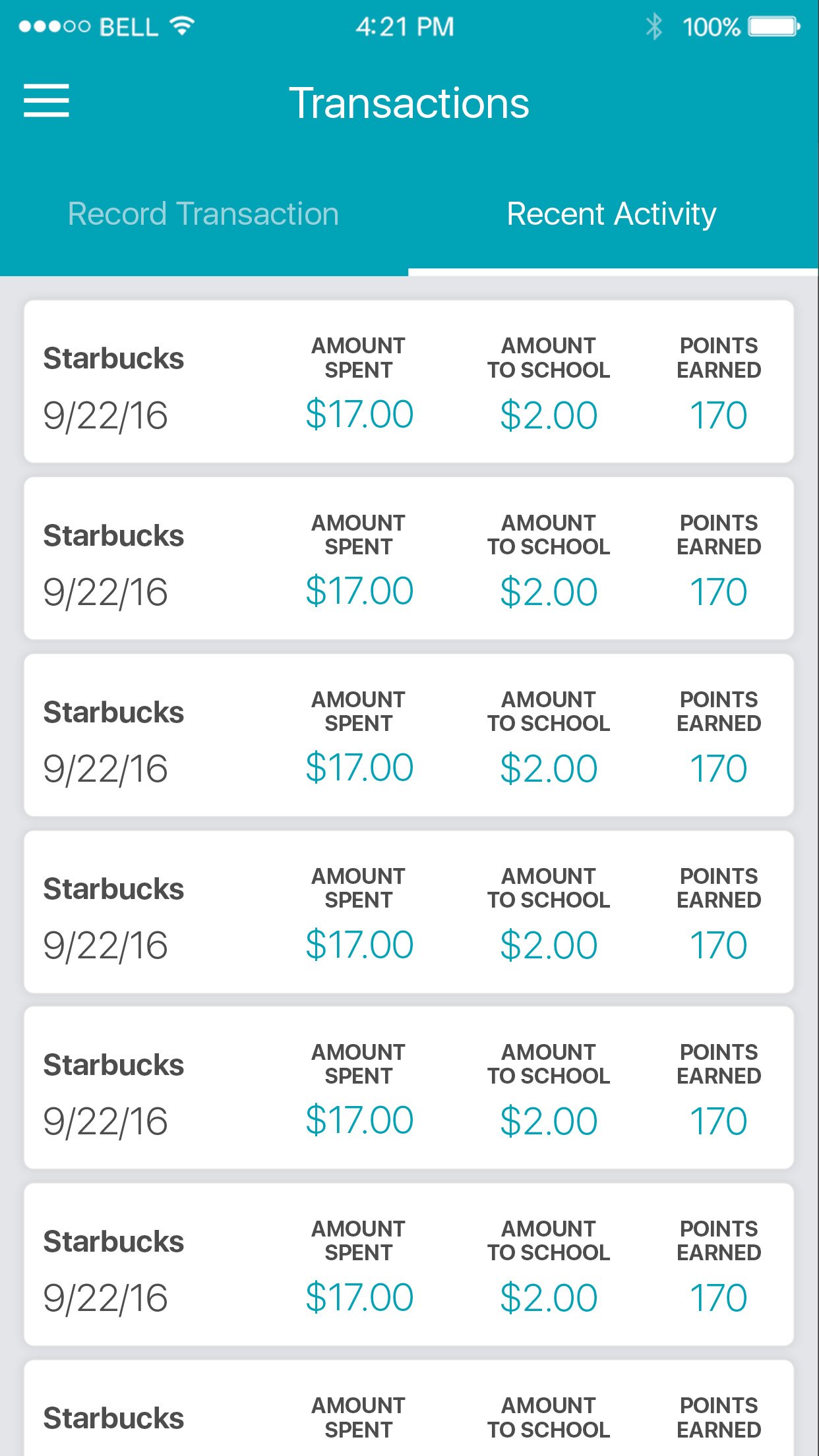Tap the 100% battery percentage text
Image resolution: width=819 pixels, height=1456 pixels.
click(x=711, y=26)
